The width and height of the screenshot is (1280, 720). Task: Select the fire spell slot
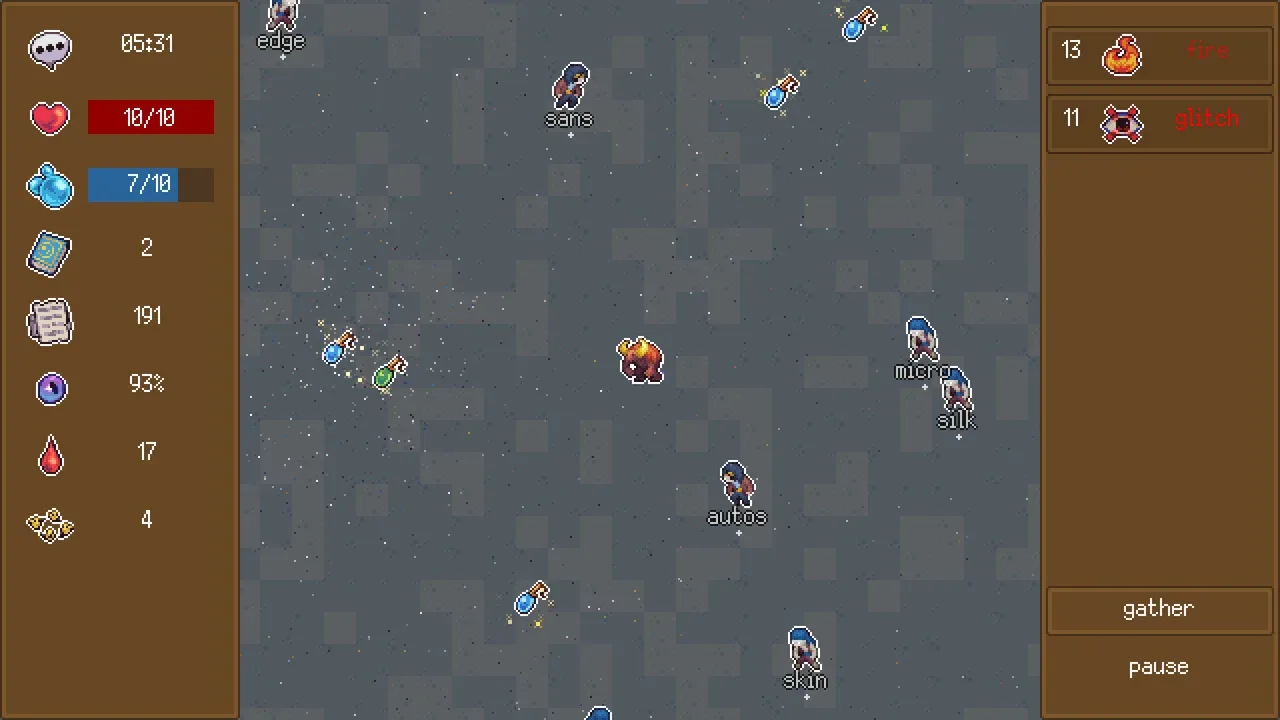1159,54
